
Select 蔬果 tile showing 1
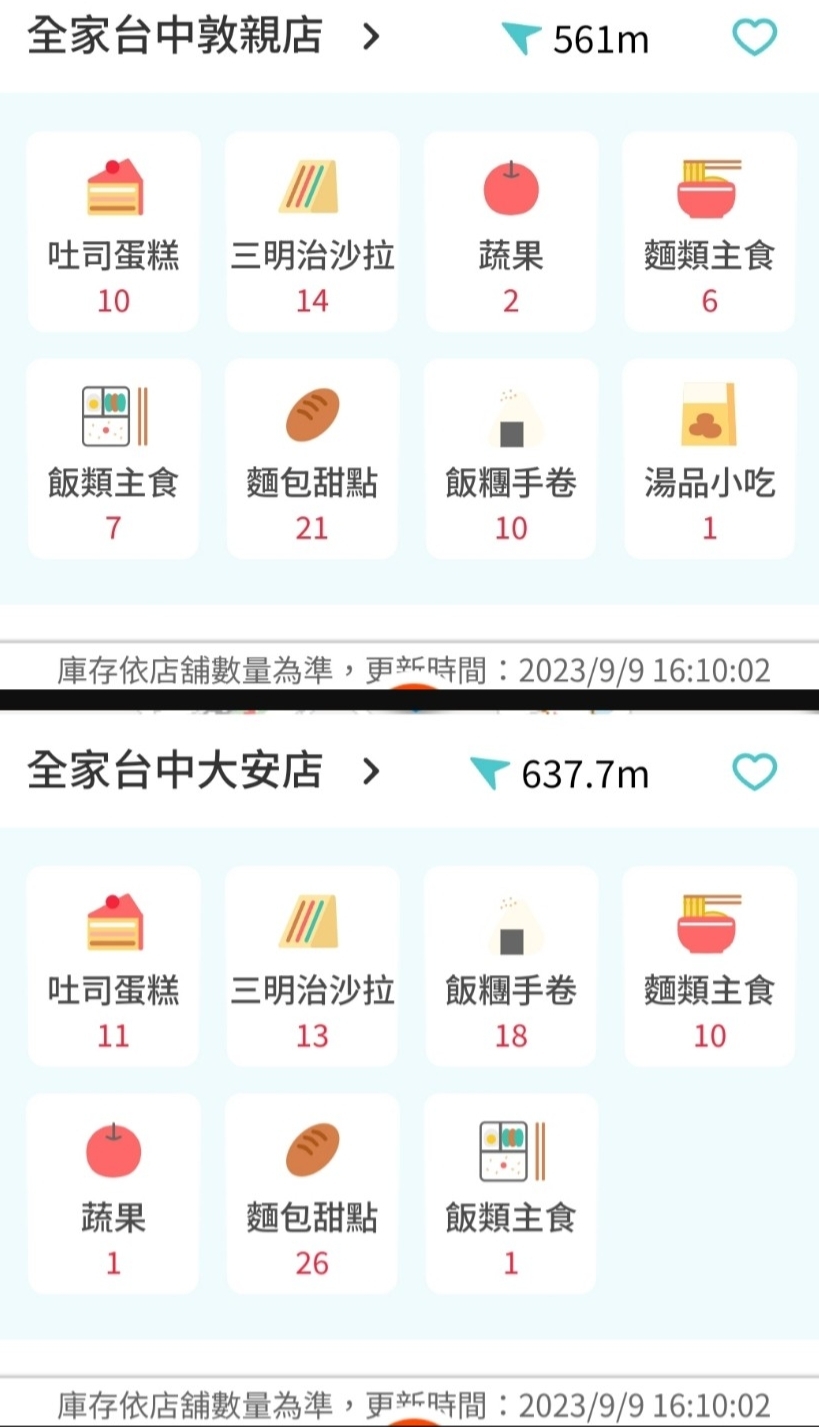113,1193
